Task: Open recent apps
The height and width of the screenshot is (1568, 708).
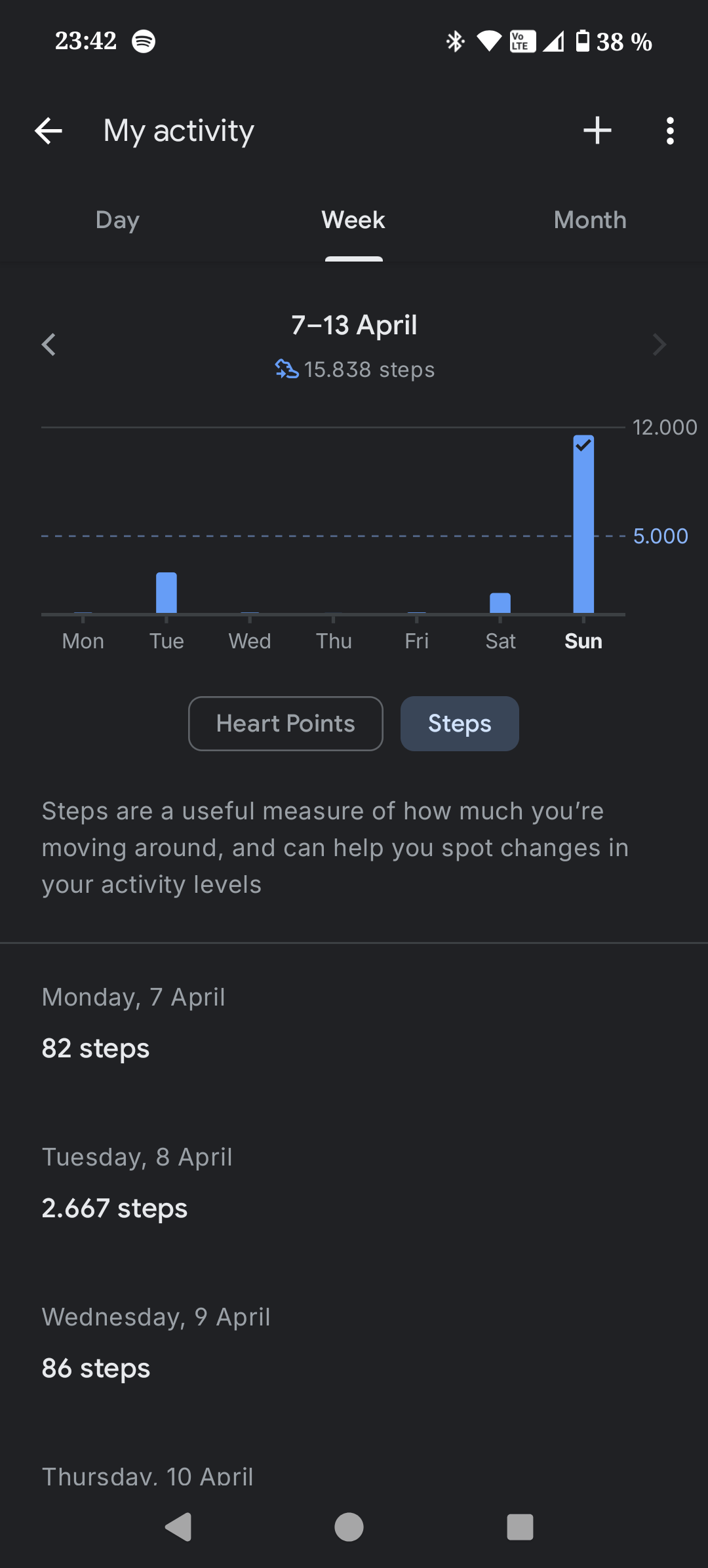Action: coord(520,1527)
